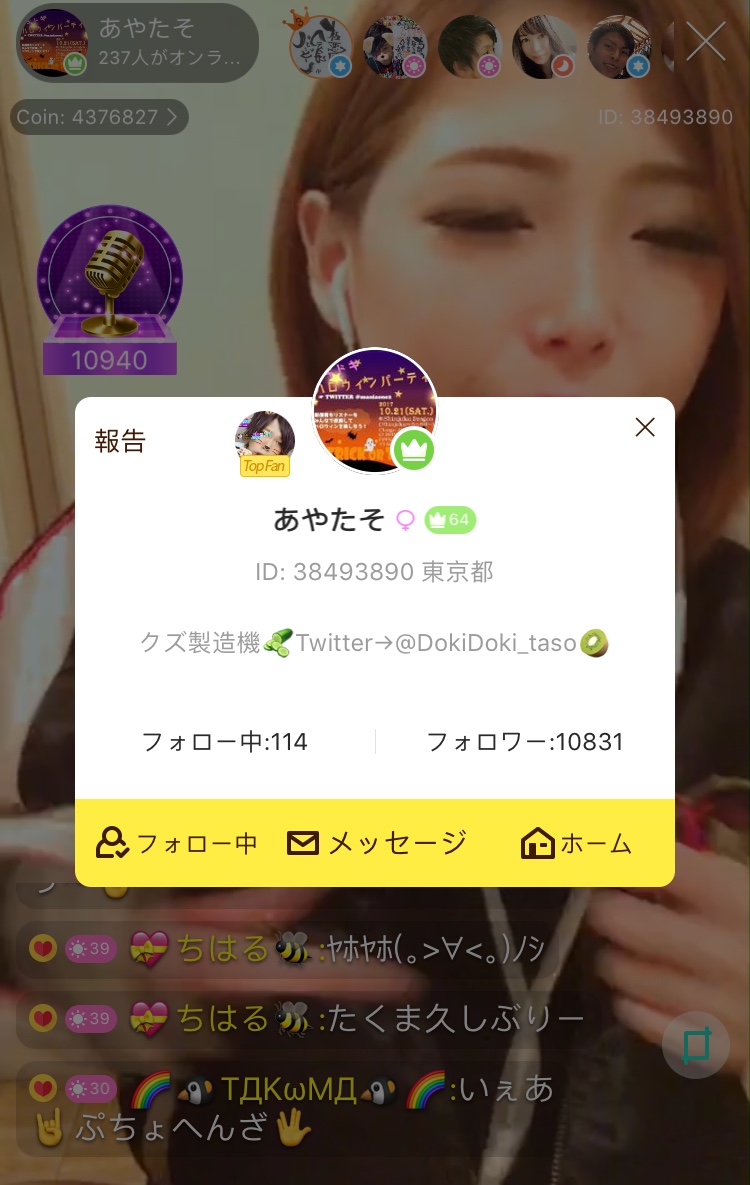This screenshot has height=1185, width=750.
Task: Tap the フォロー中 follow button
Action: point(177,844)
